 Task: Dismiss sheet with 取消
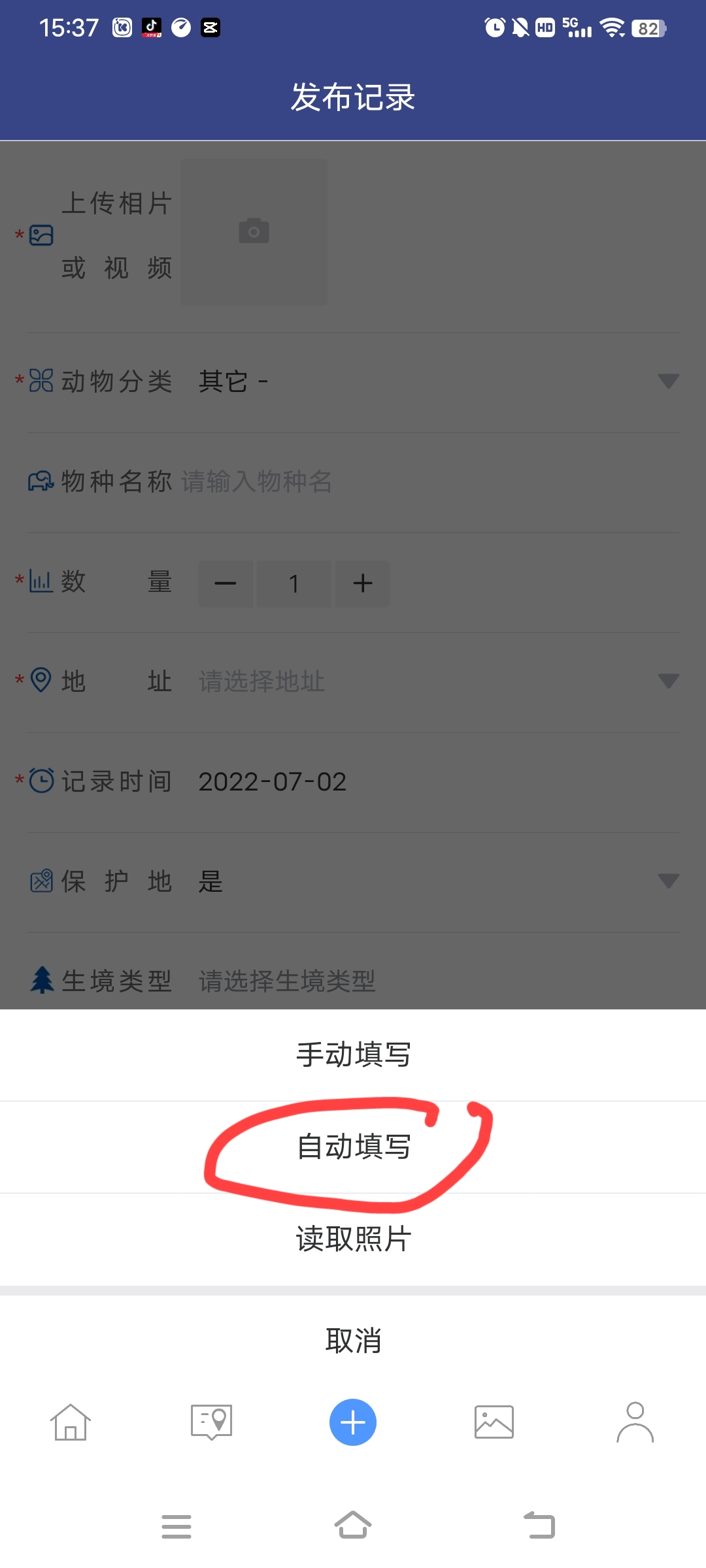coord(353,1341)
